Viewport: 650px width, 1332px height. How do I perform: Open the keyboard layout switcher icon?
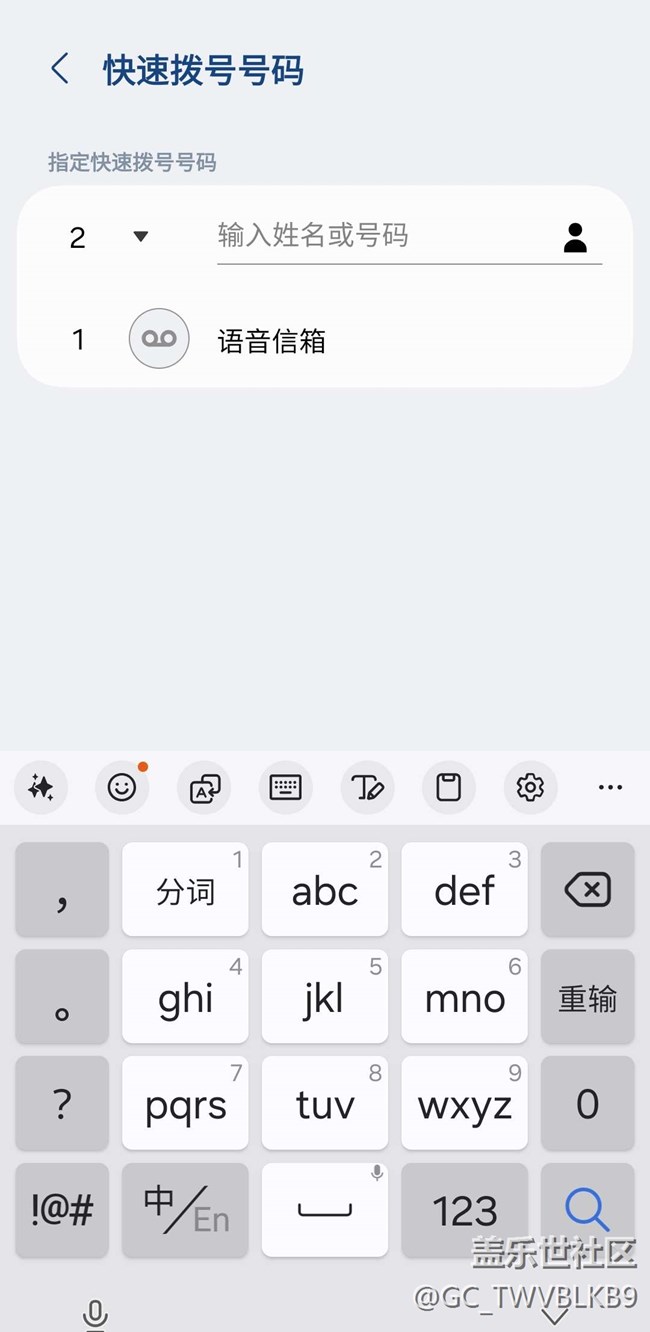pos(286,788)
